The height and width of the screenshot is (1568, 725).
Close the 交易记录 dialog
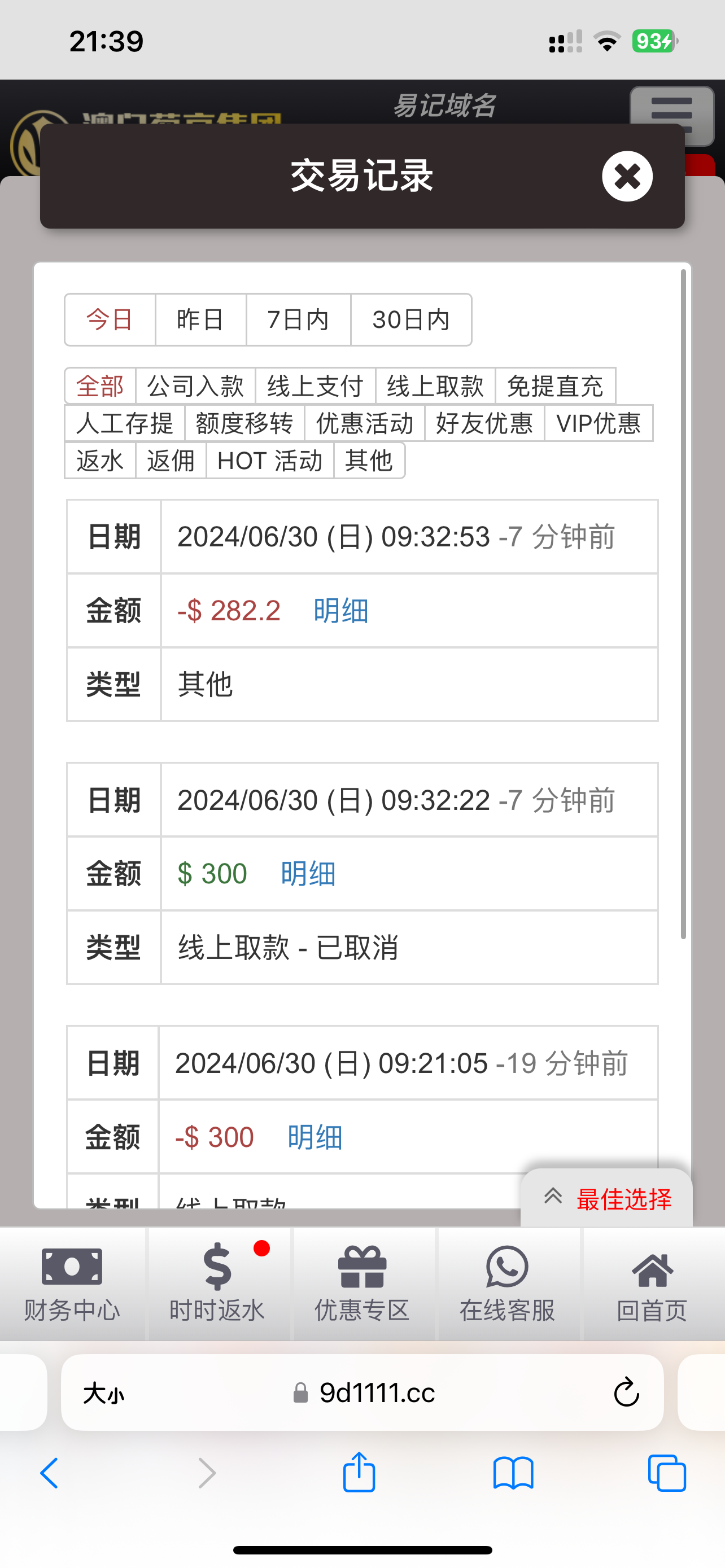[627, 177]
